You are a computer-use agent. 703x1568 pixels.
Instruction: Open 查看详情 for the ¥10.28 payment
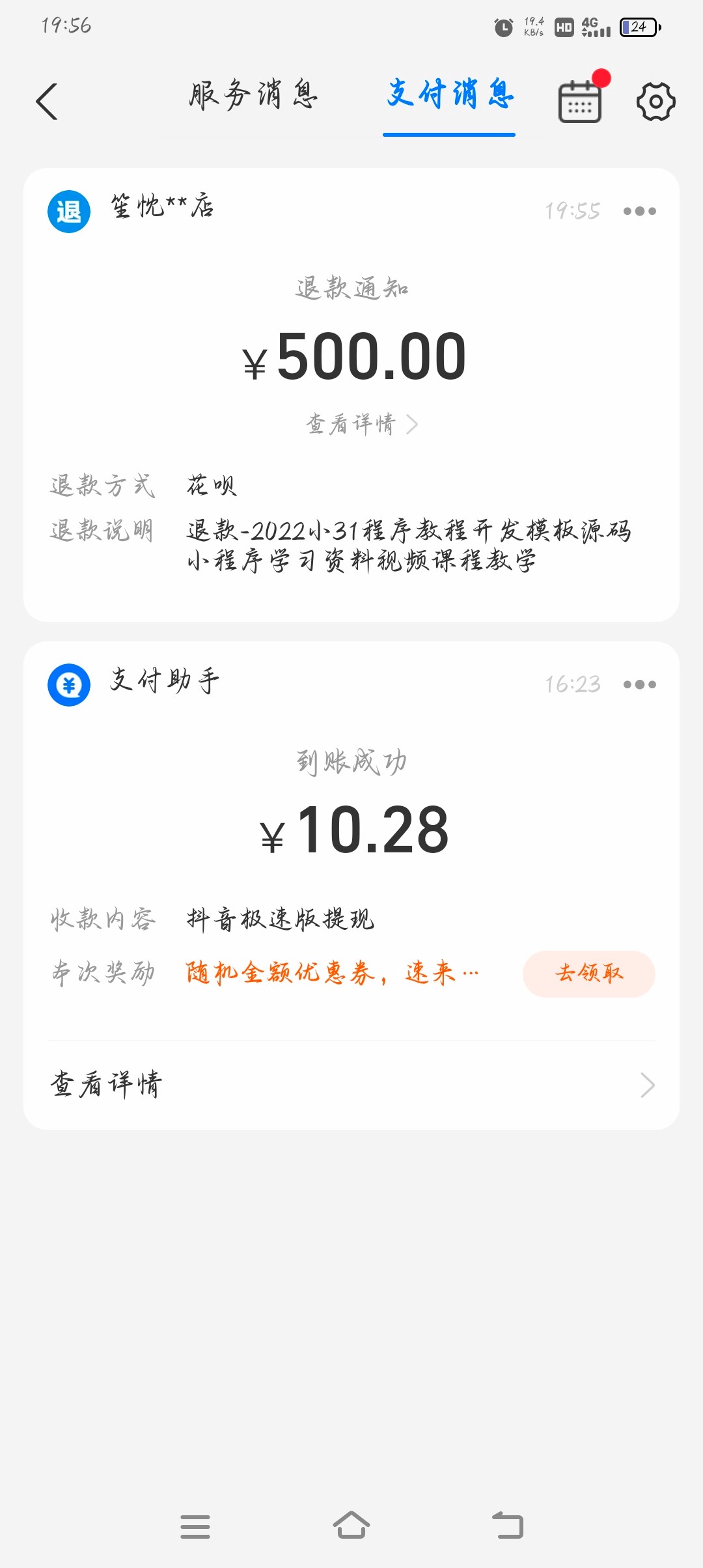point(351,1085)
